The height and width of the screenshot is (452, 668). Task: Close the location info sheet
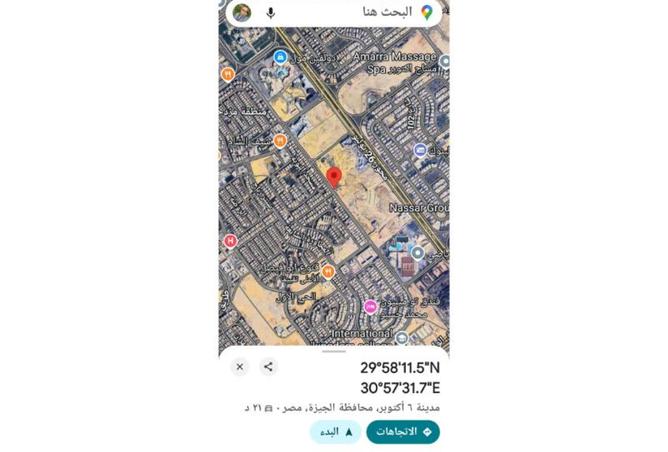pyautogui.click(x=240, y=367)
